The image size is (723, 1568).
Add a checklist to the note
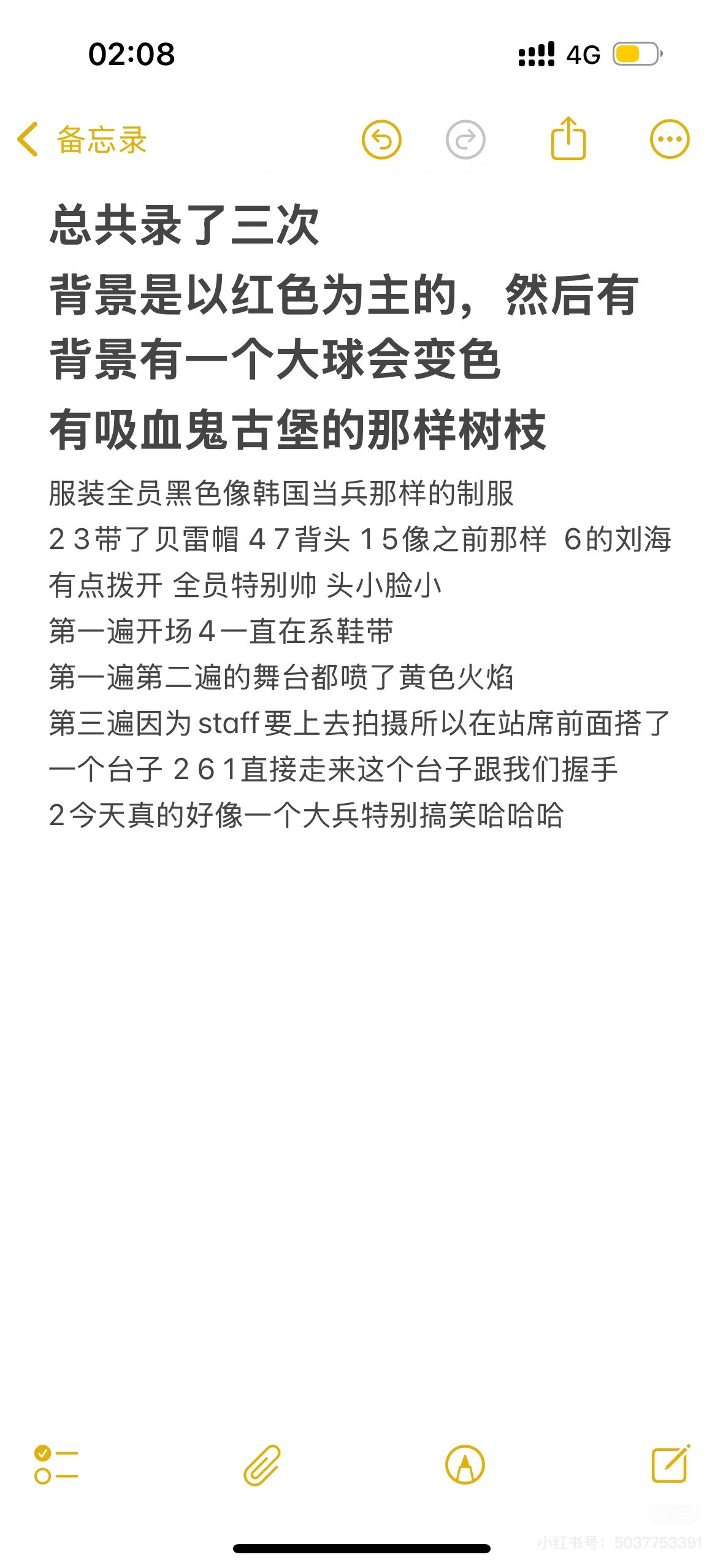[x=56, y=1464]
